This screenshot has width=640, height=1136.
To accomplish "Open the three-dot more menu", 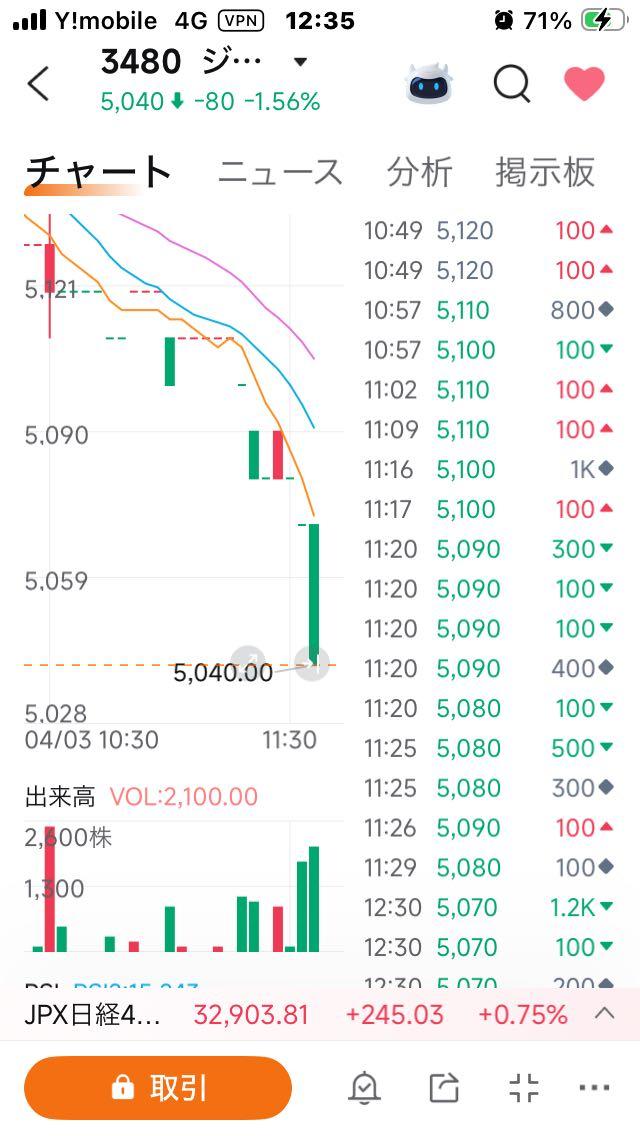I will [594, 1088].
